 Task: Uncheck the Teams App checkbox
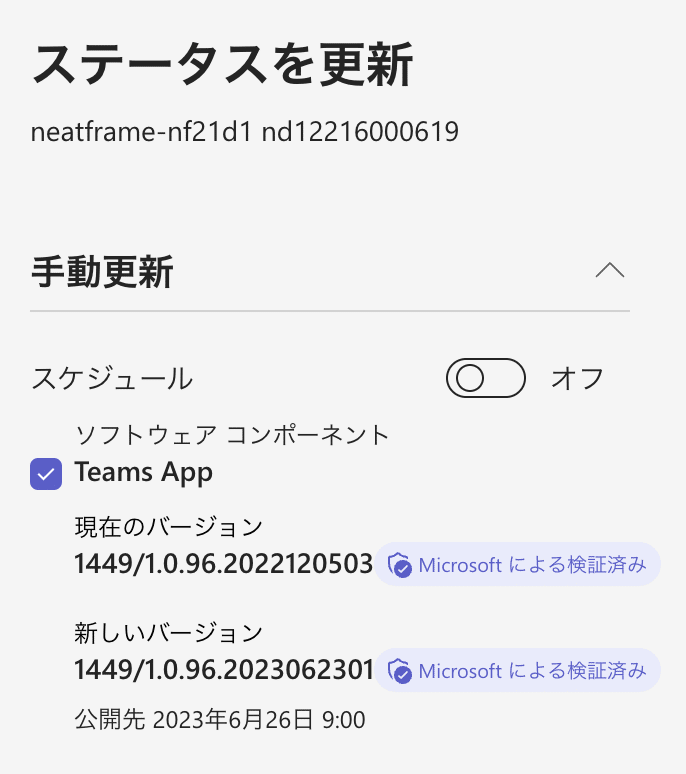pos(46,473)
